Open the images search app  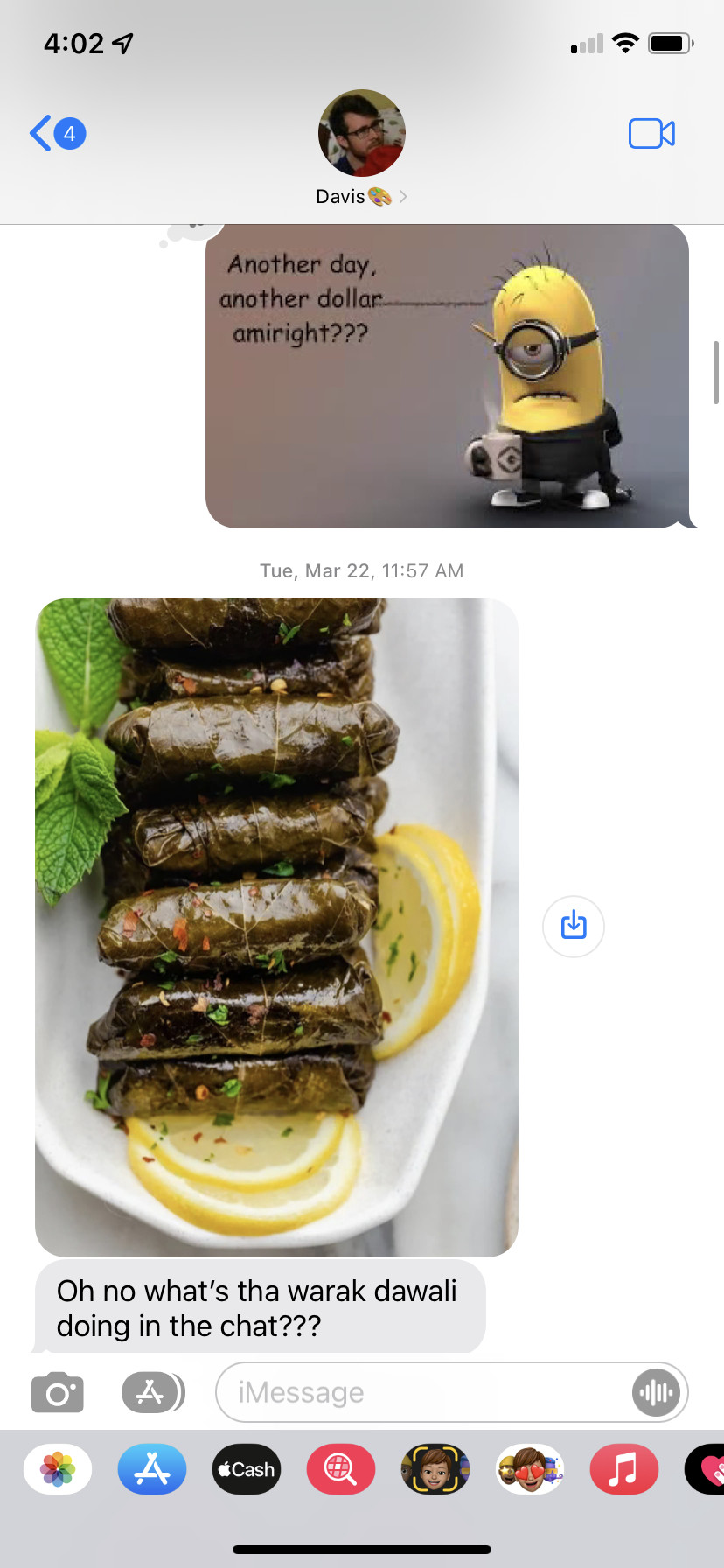341,1469
